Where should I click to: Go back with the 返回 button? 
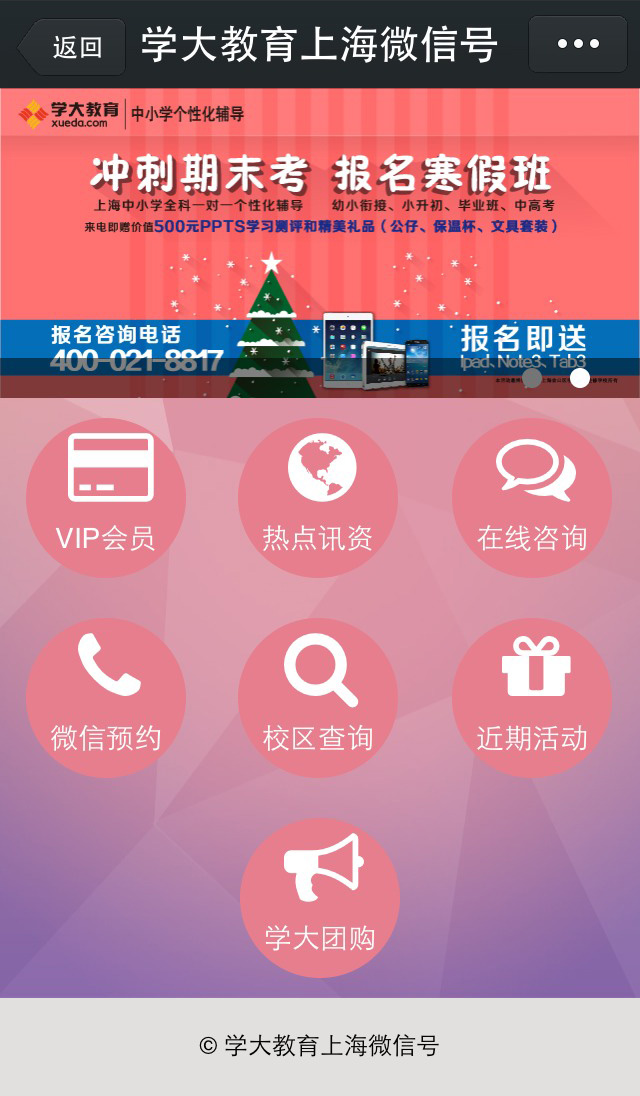[72, 46]
